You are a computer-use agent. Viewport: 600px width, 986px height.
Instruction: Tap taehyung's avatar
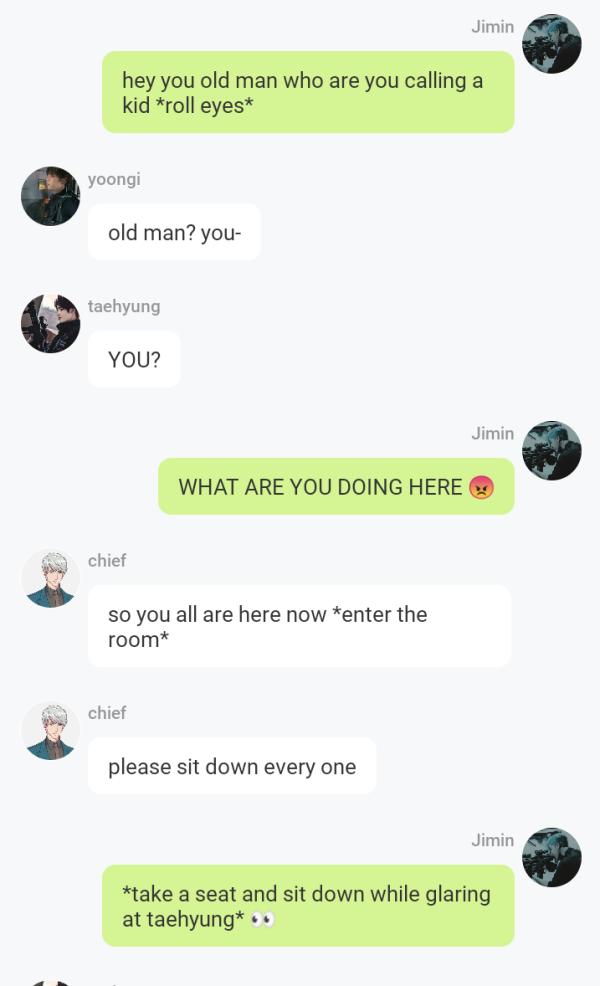tap(50, 323)
